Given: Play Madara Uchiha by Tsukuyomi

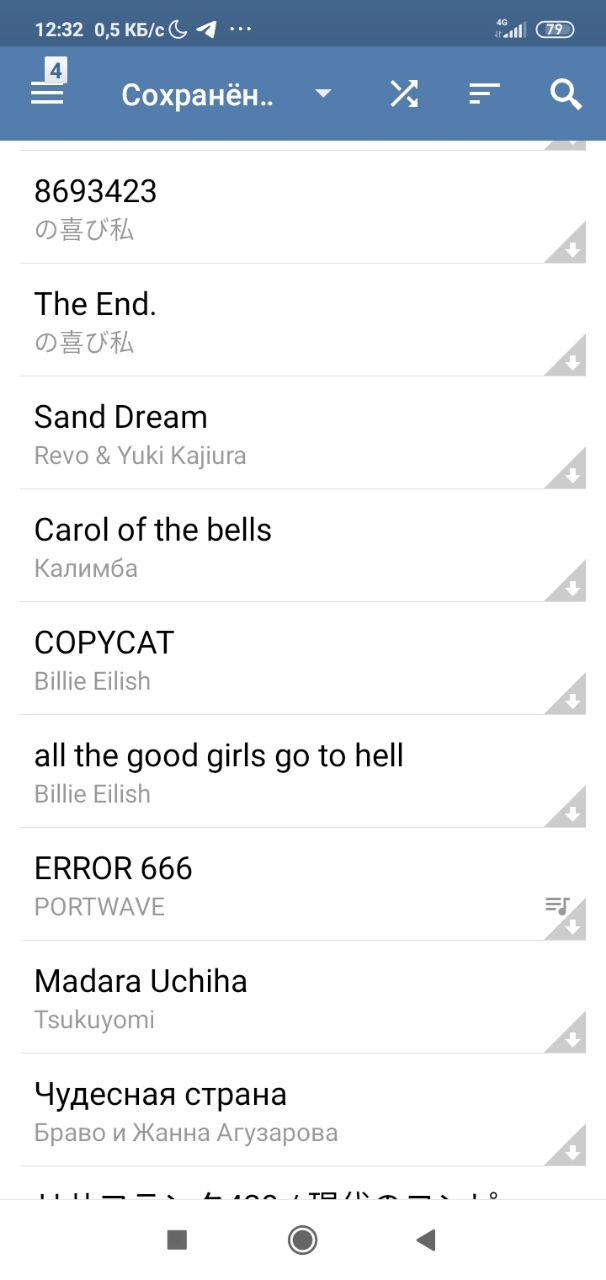Looking at the screenshot, I should [x=303, y=998].
